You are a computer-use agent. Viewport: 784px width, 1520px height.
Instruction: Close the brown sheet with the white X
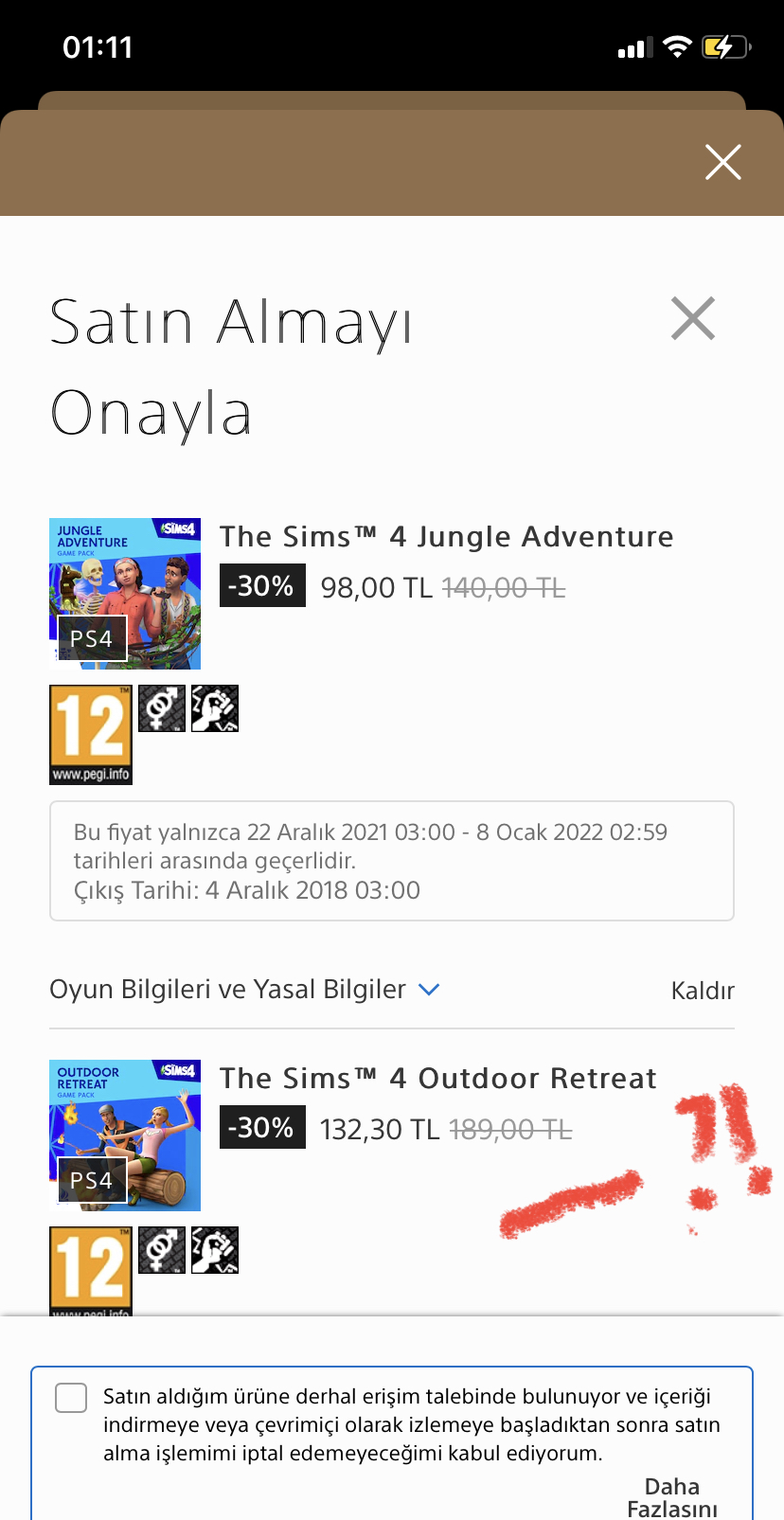point(722,163)
